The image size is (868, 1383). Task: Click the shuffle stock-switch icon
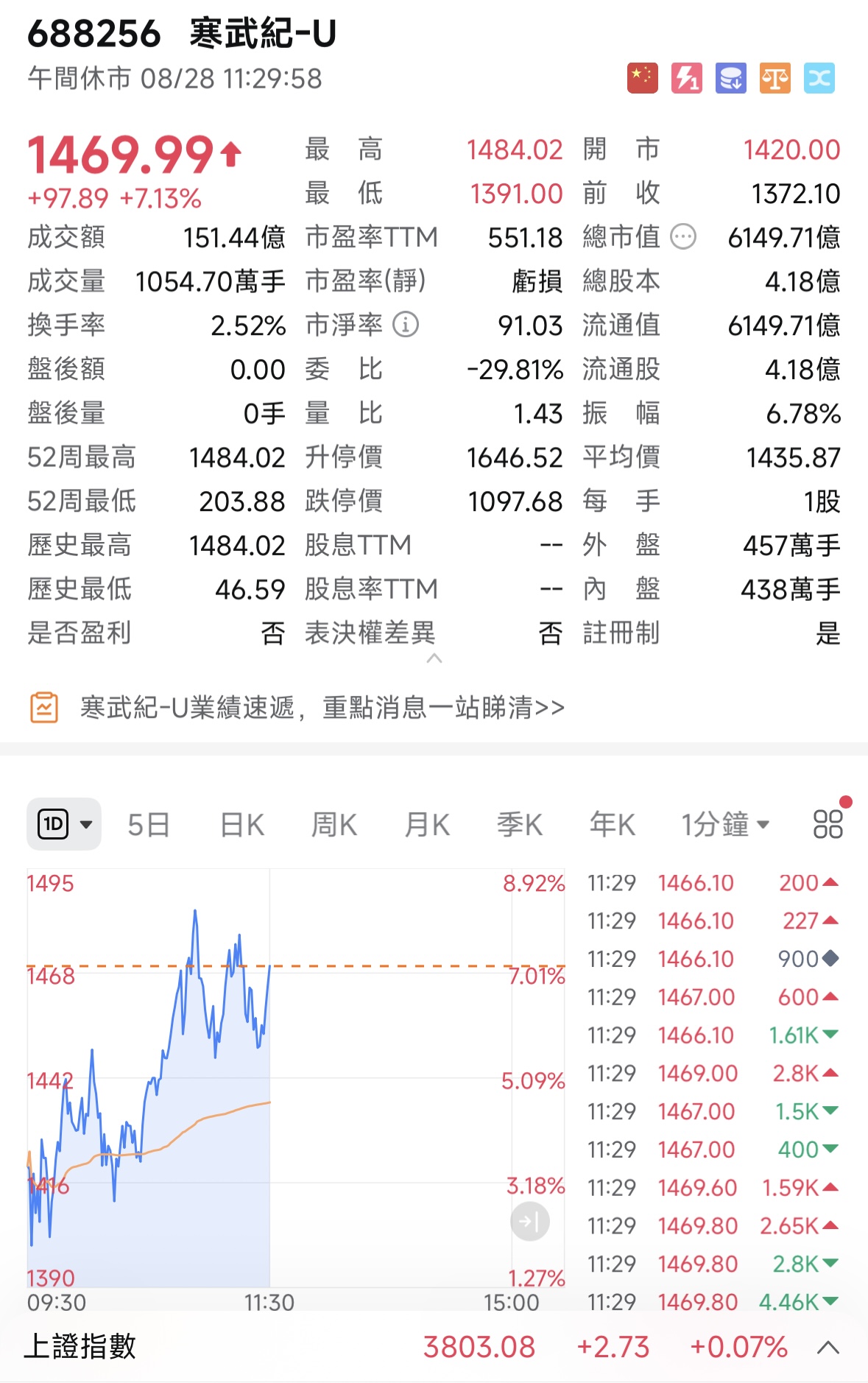821,77
